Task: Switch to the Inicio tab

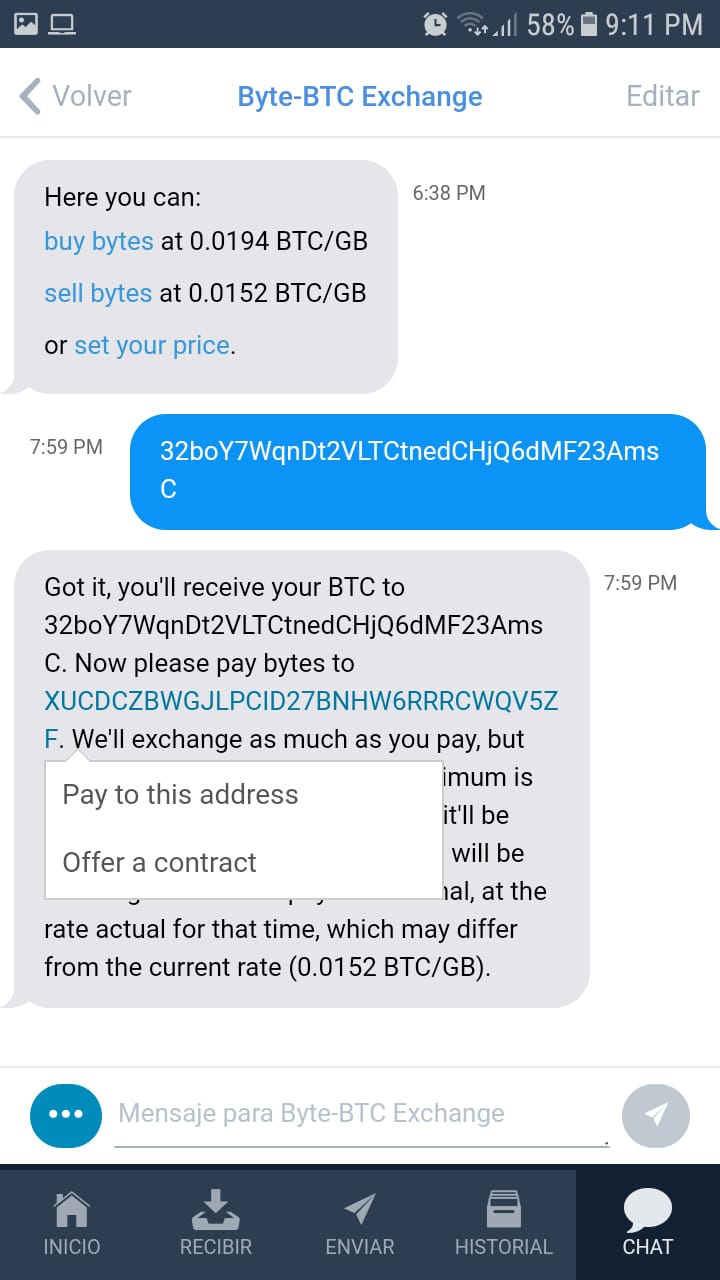Action: click(72, 1224)
